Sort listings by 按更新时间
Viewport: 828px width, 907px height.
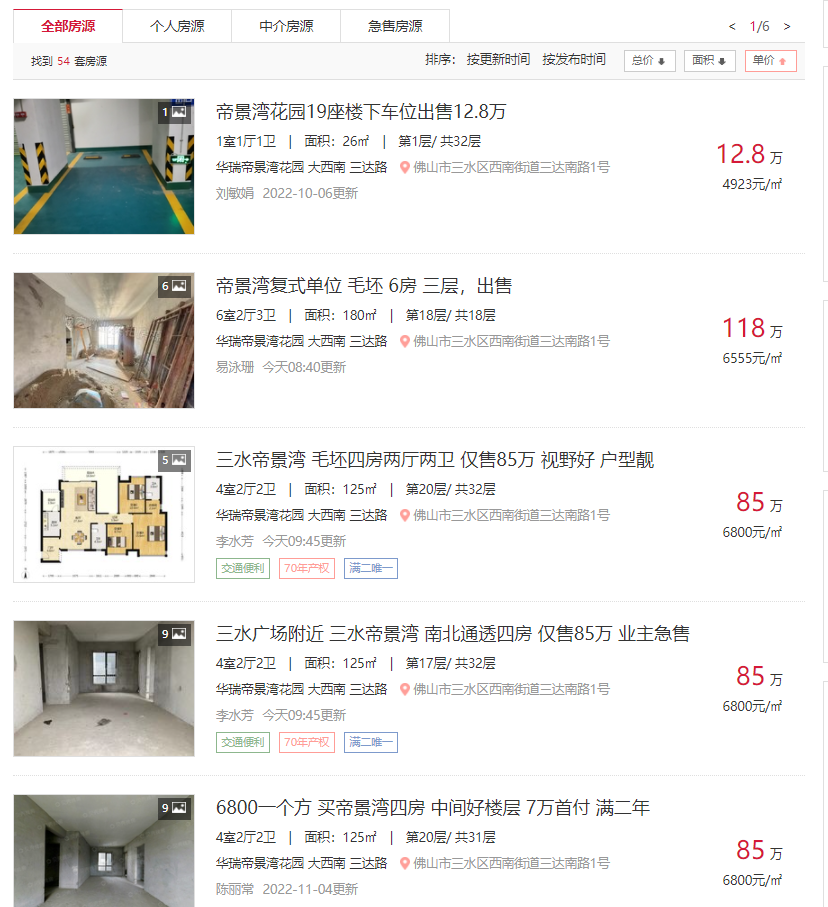[x=498, y=60]
